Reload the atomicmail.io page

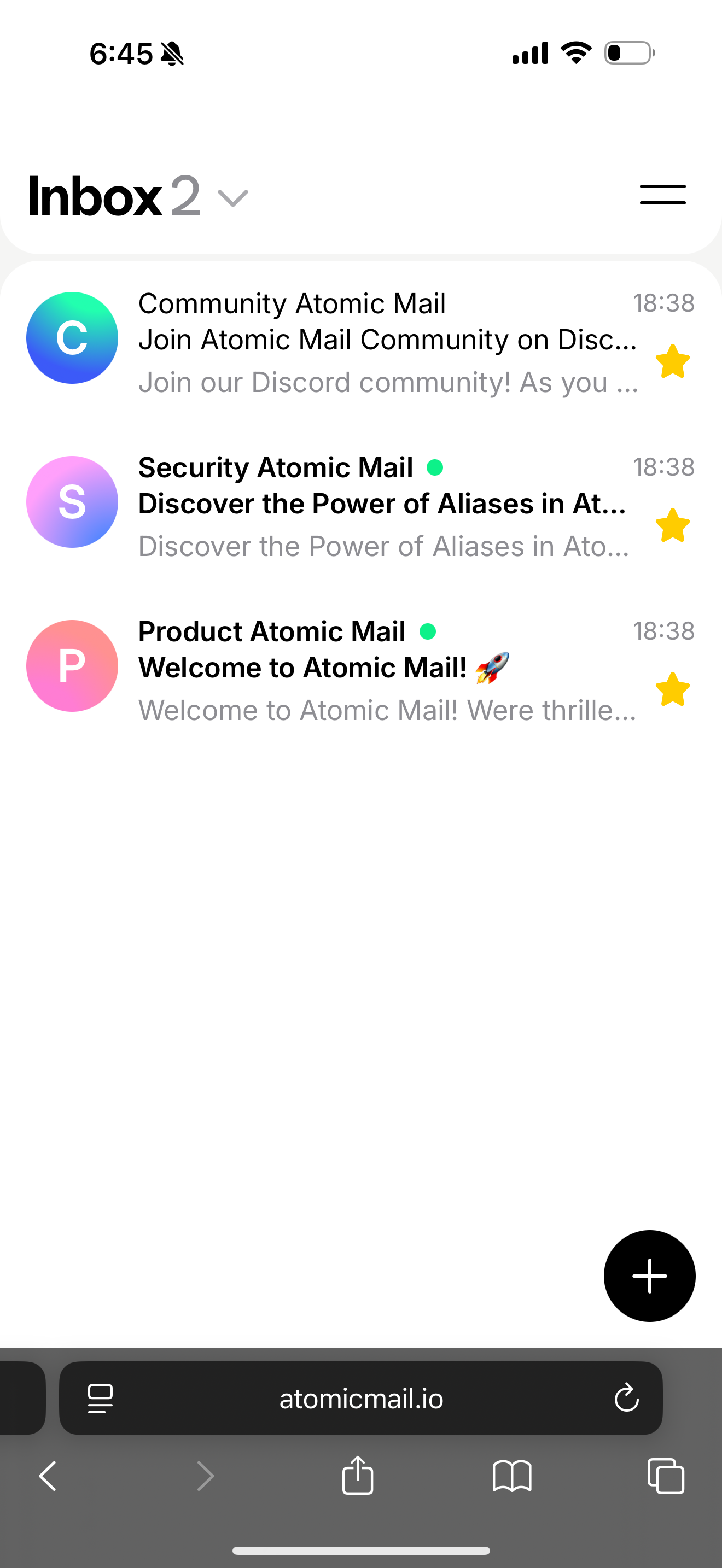coord(626,1397)
